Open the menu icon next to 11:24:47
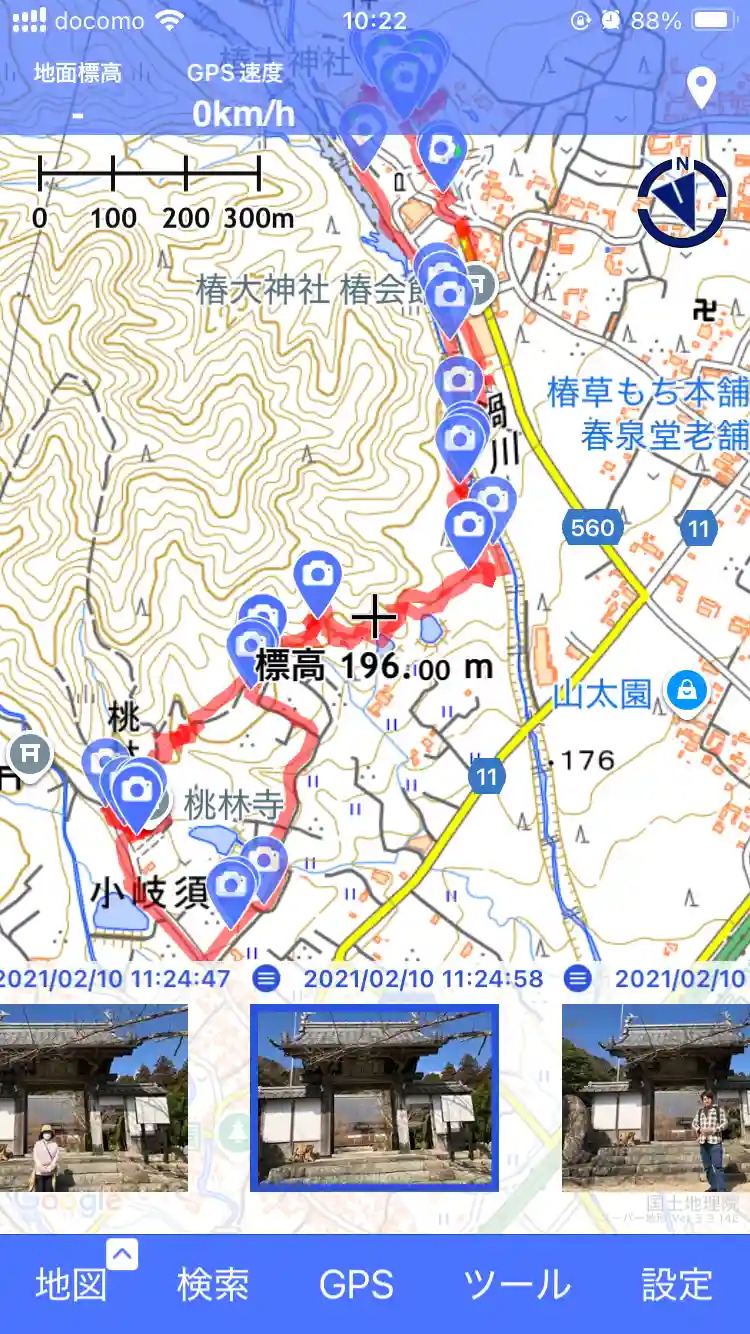 [266, 978]
